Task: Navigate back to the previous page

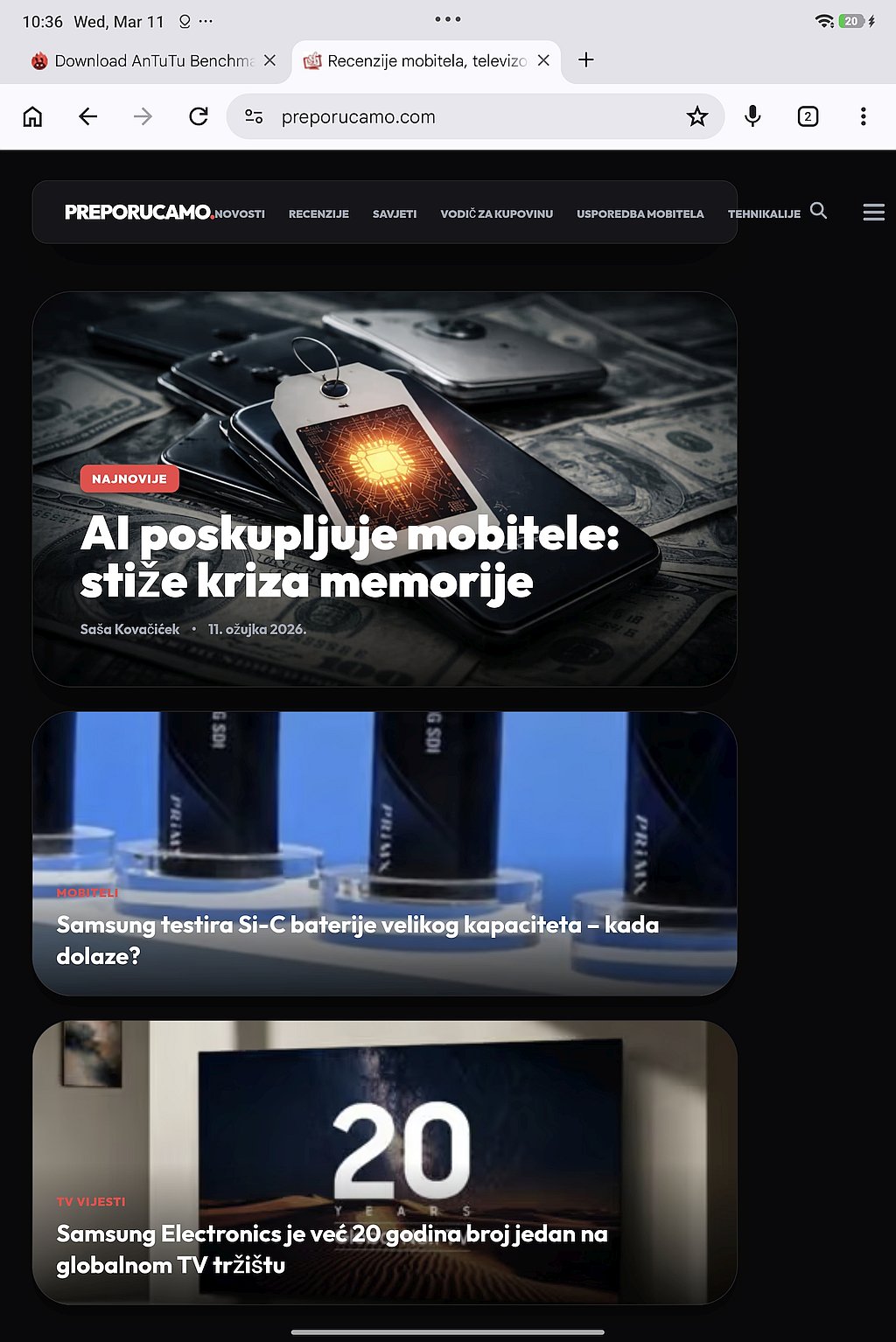Action: pos(87,116)
